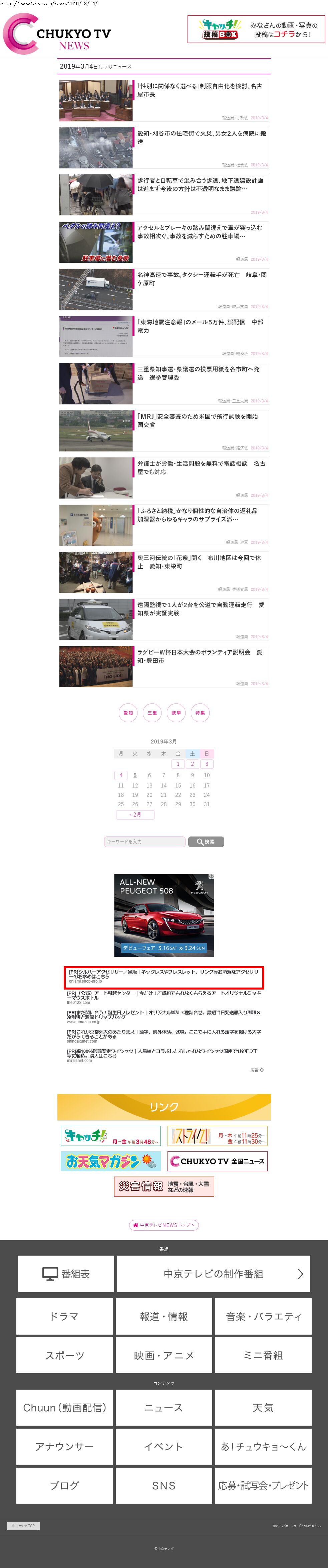
Task: Open the キャッチ!投稿BOX banner
Action: coord(256,29)
